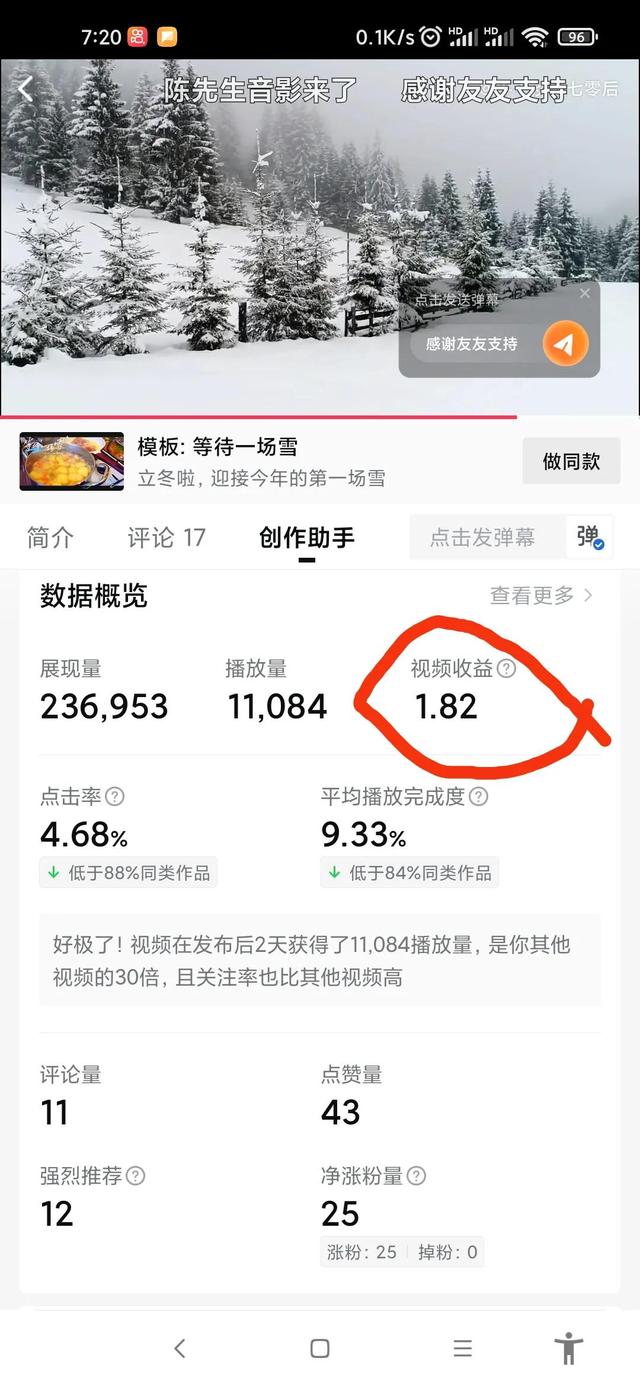The height and width of the screenshot is (1387, 640).
Task: Tap the 点击发弹幕 input field
Action: [483, 537]
